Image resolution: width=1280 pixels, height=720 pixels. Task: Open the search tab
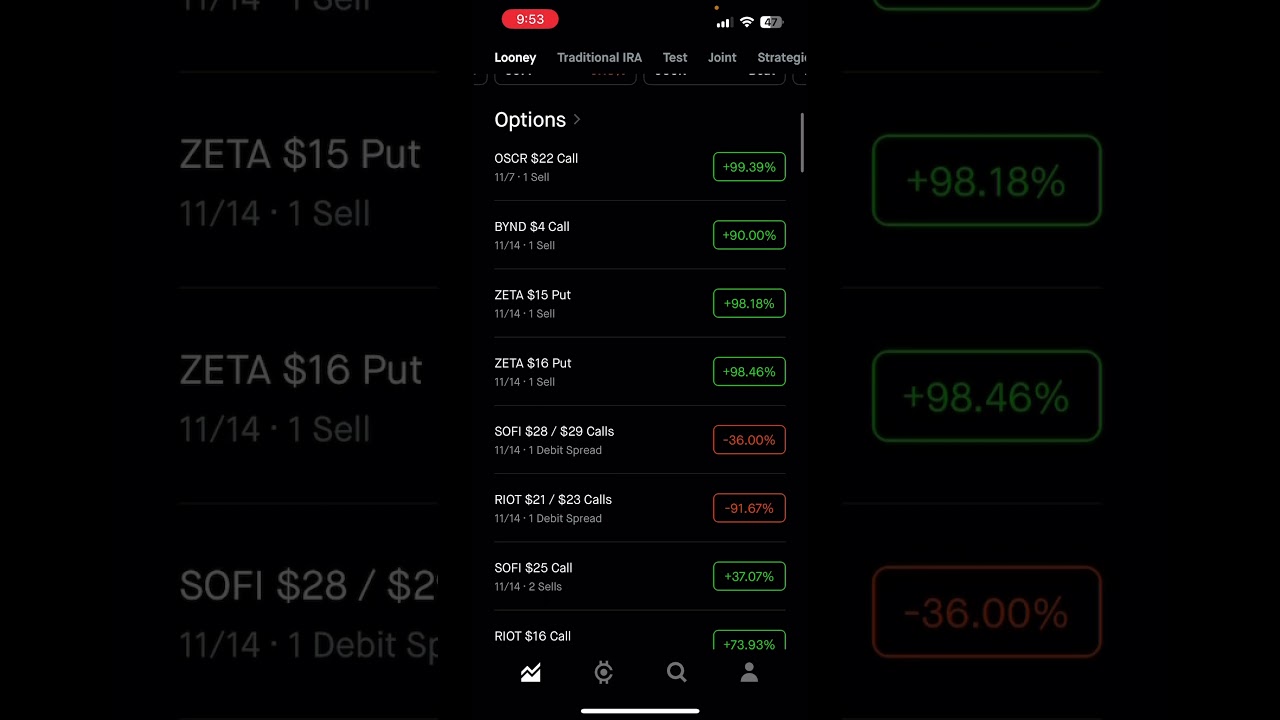coord(677,673)
